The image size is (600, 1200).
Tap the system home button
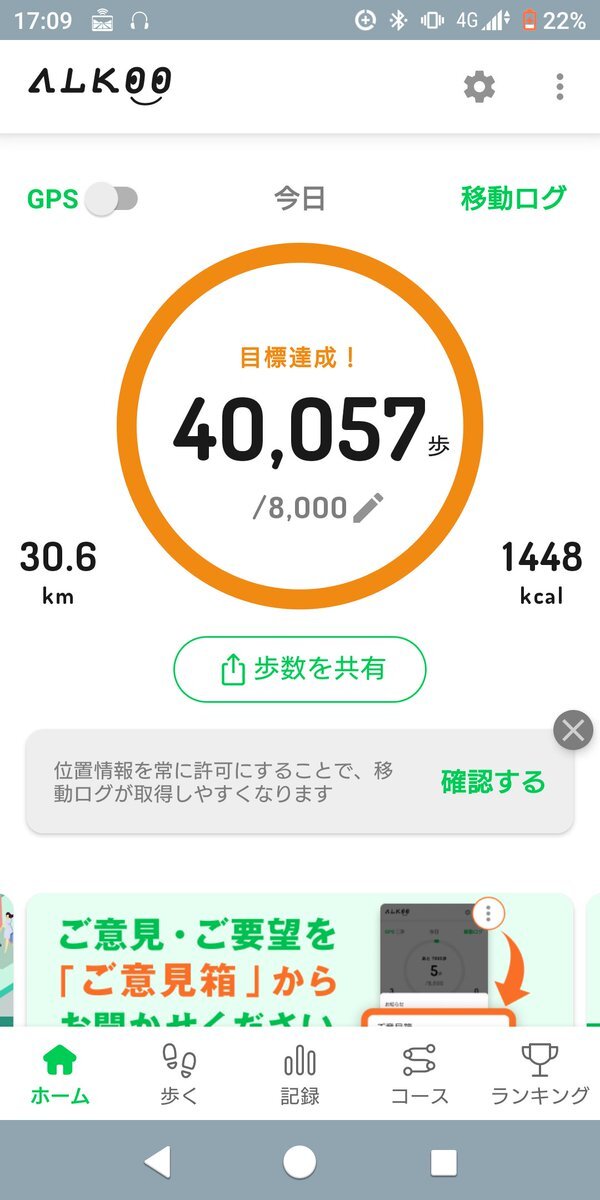tap(300, 1161)
